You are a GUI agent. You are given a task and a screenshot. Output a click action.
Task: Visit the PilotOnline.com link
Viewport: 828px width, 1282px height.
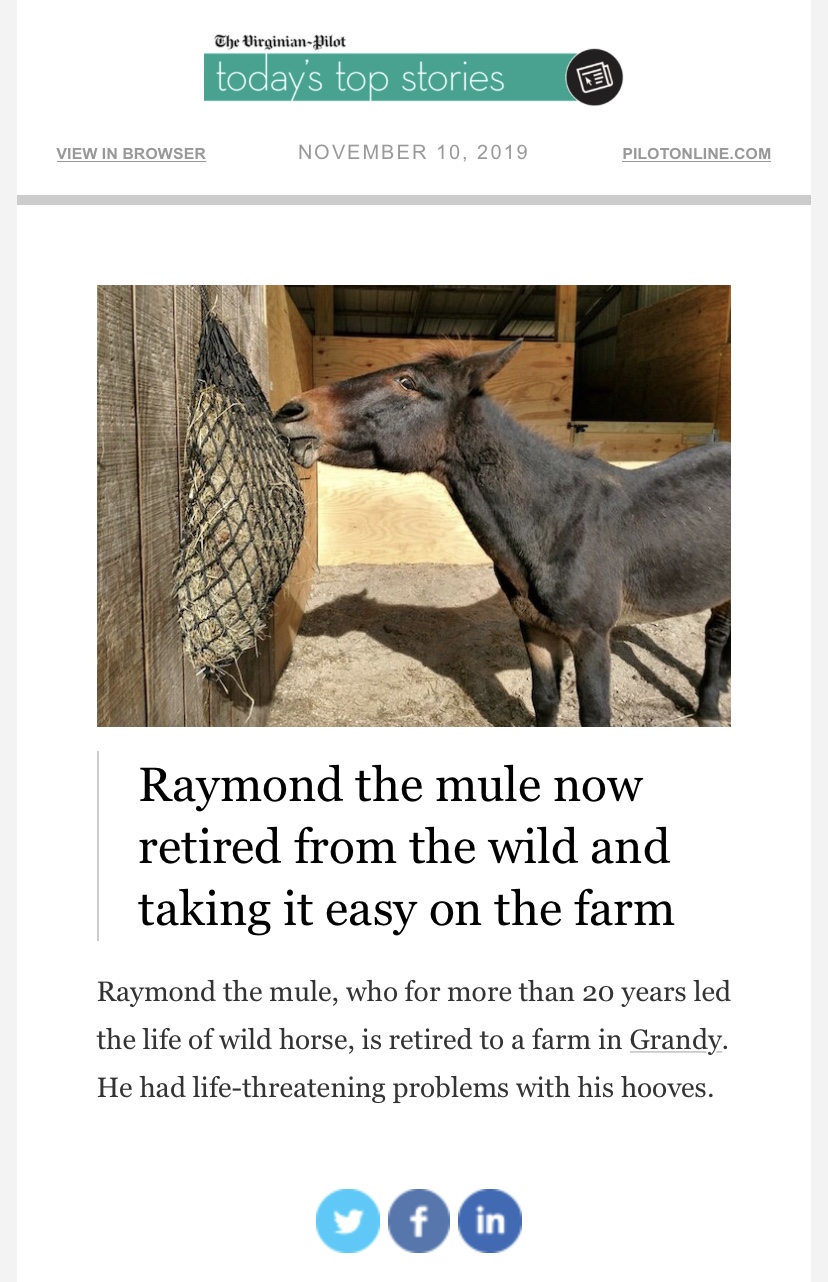[696, 154]
